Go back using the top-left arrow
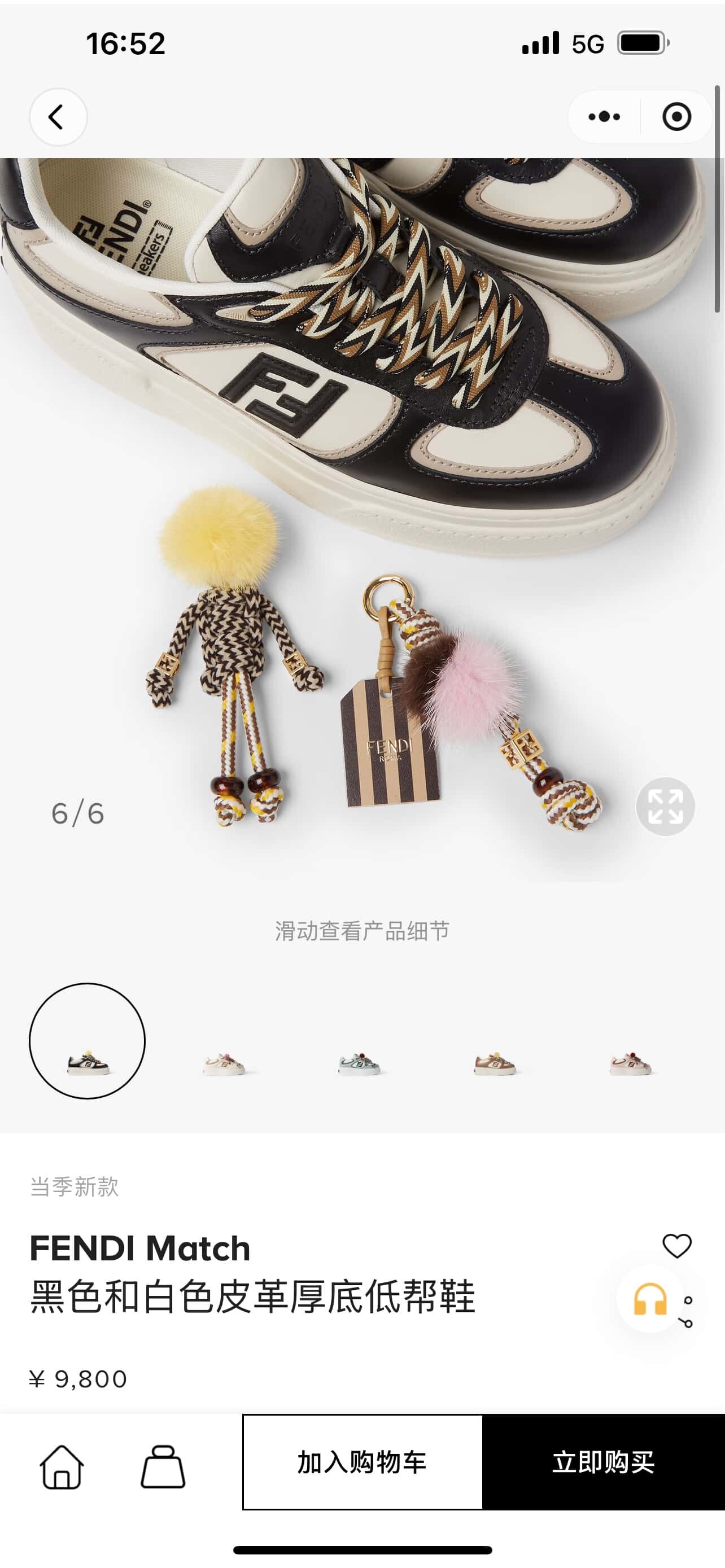Viewport: 725px width, 1568px height. [58, 117]
